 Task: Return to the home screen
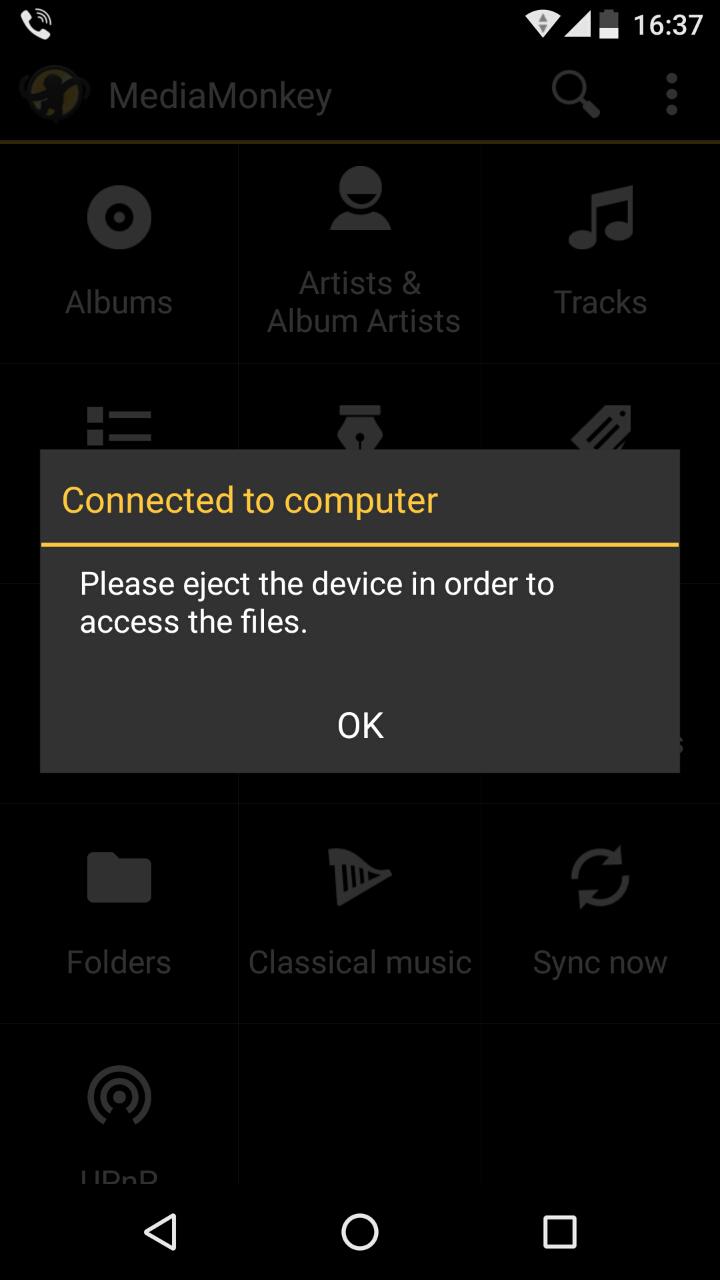tap(360, 1232)
